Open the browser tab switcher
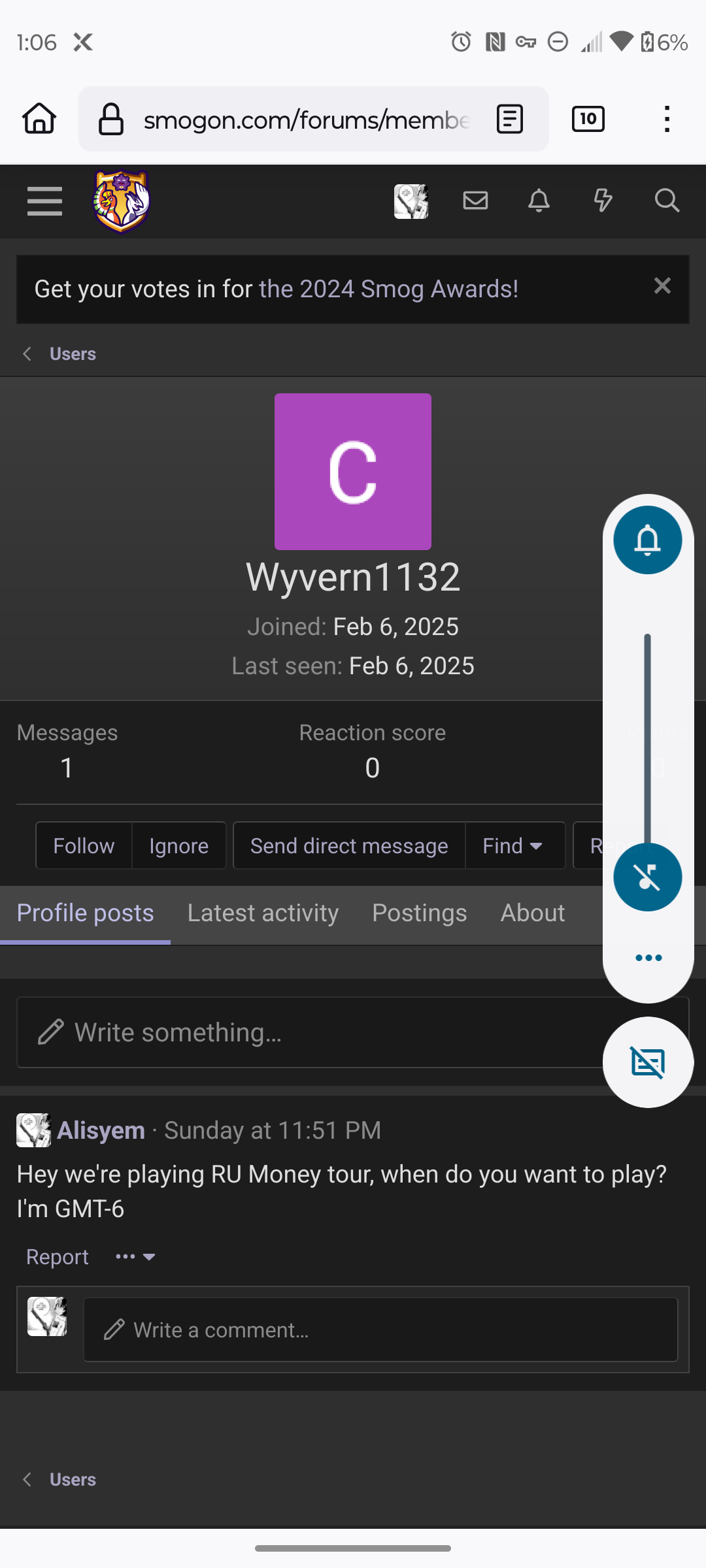Image resolution: width=706 pixels, height=1568 pixels. tap(588, 119)
